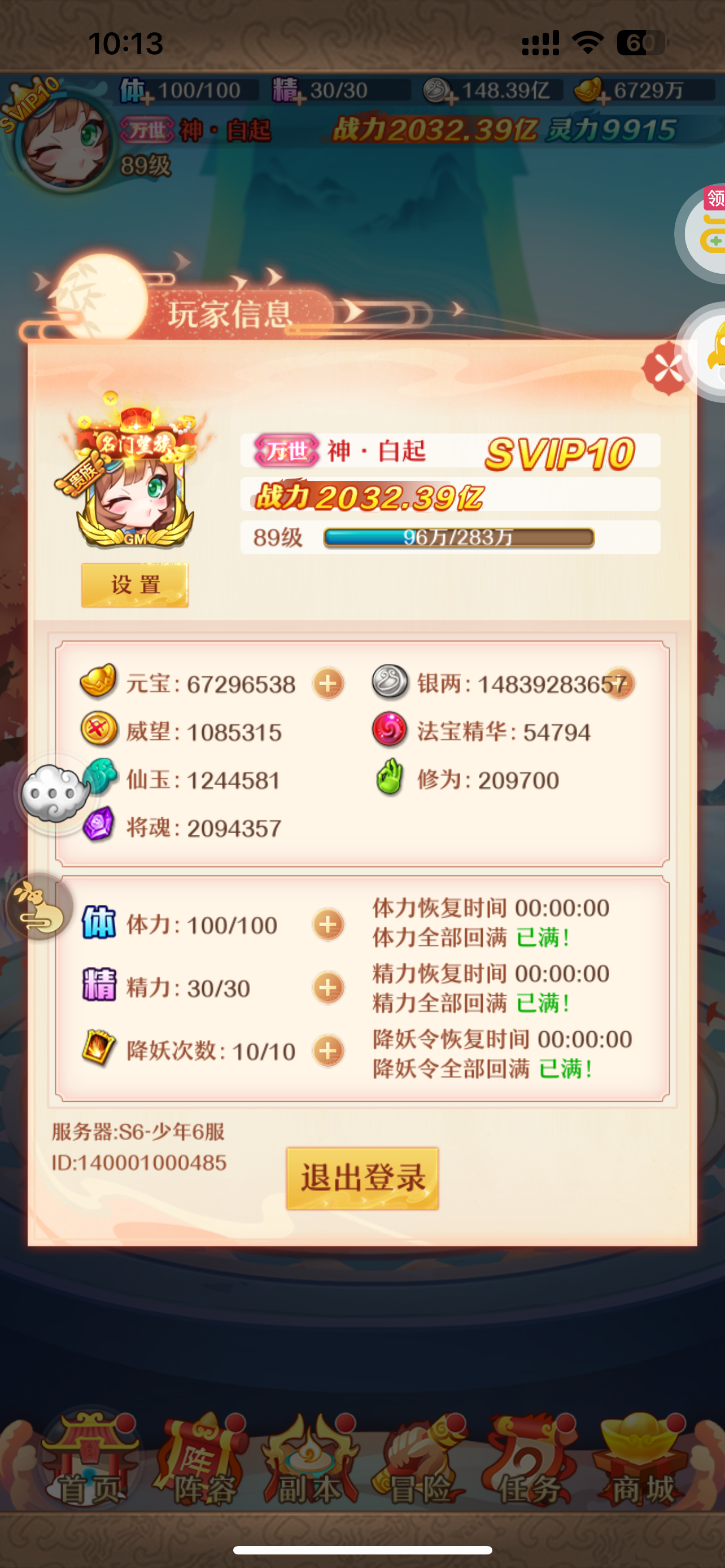Open the gourd floating icon
This screenshot has width=725, height=1568.
(x=39, y=906)
